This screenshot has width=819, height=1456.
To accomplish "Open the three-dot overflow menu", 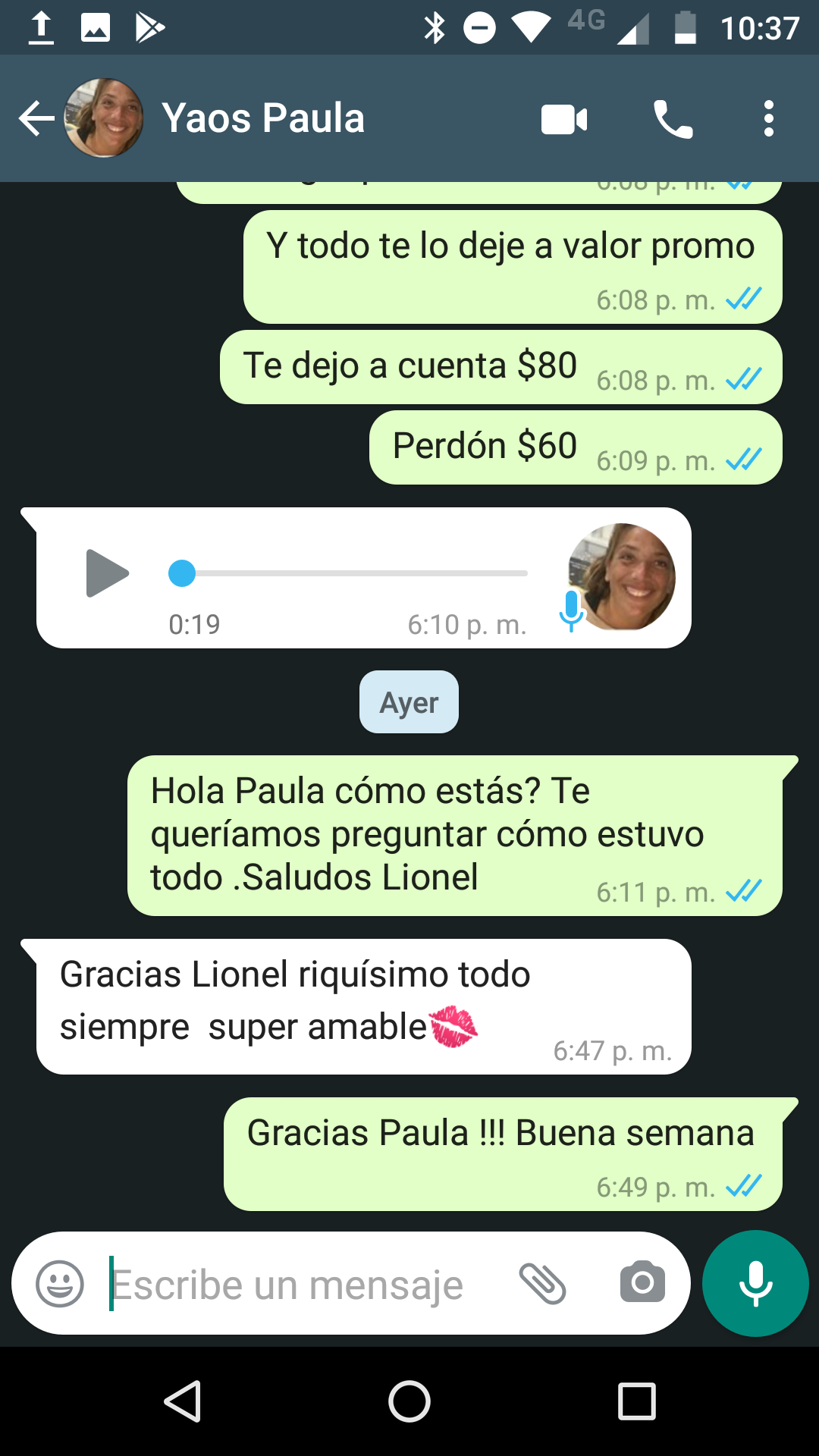I will click(769, 119).
